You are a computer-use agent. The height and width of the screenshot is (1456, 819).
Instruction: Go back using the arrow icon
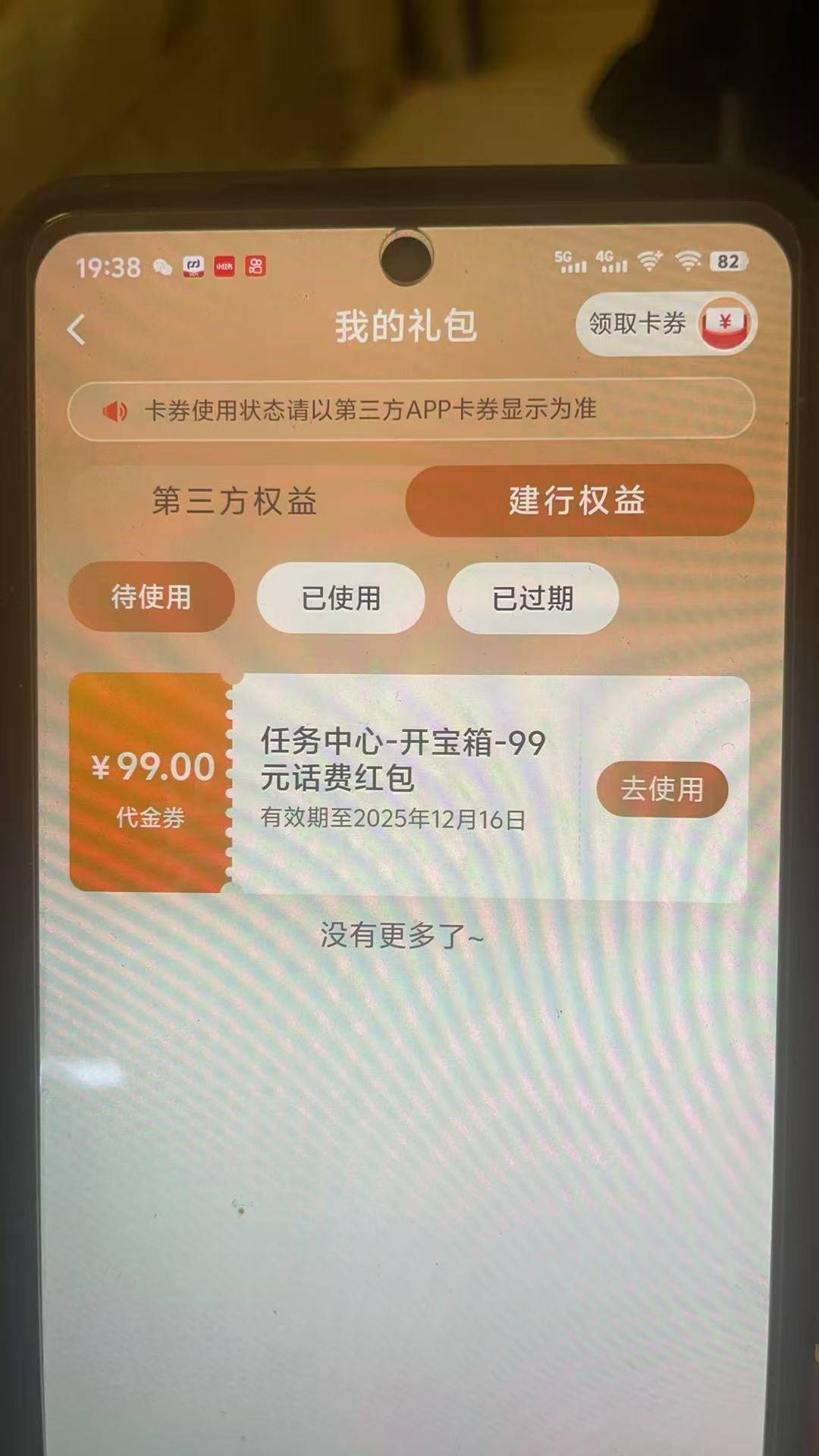click(x=77, y=330)
